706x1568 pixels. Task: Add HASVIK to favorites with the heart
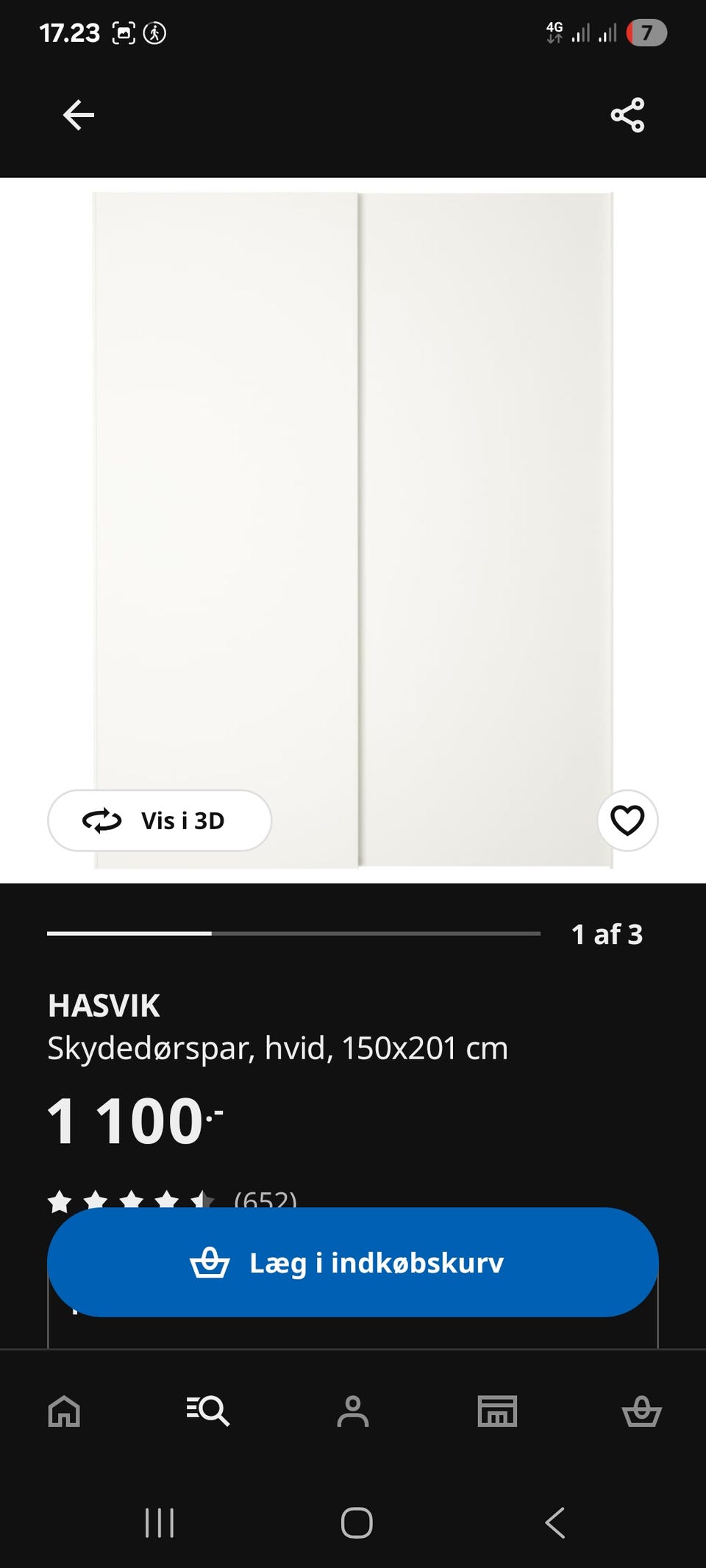(x=627, y=820)
